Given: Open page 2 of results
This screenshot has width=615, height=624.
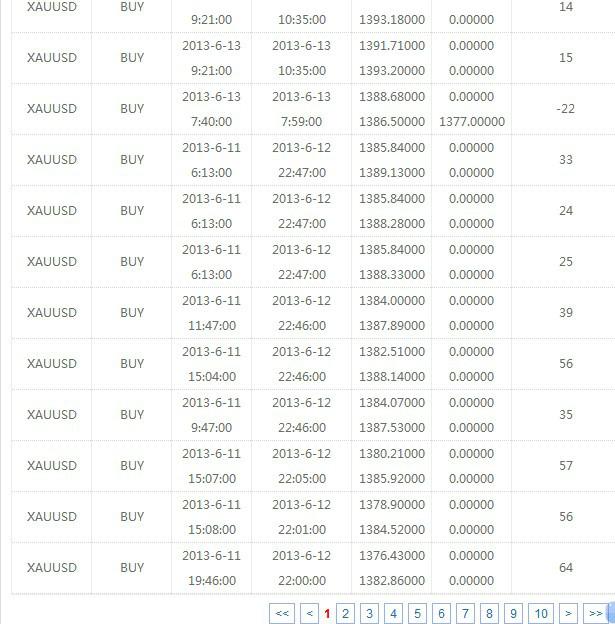Looking at the screenshot, I should [345, 613].
